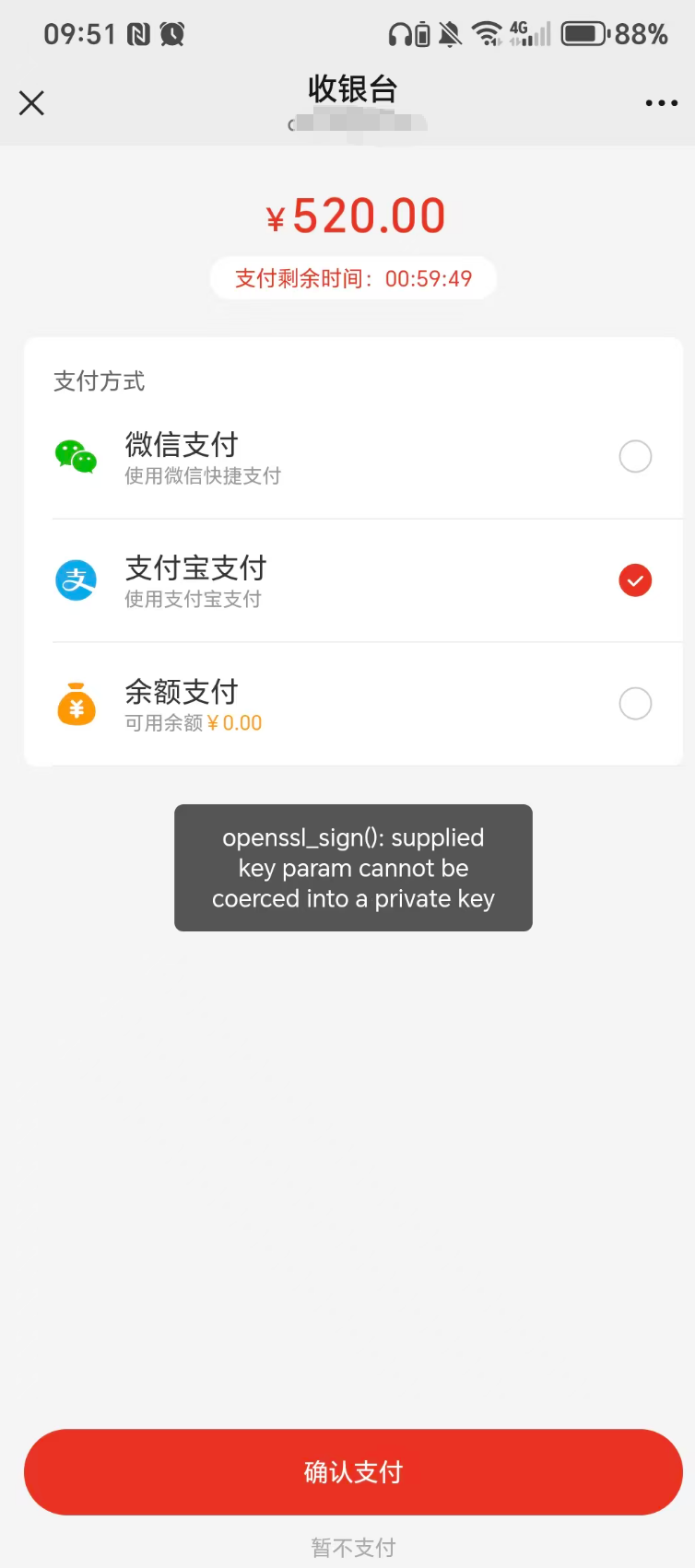
Task: Close the cashier page with the X icon
Action: point(32,103)
